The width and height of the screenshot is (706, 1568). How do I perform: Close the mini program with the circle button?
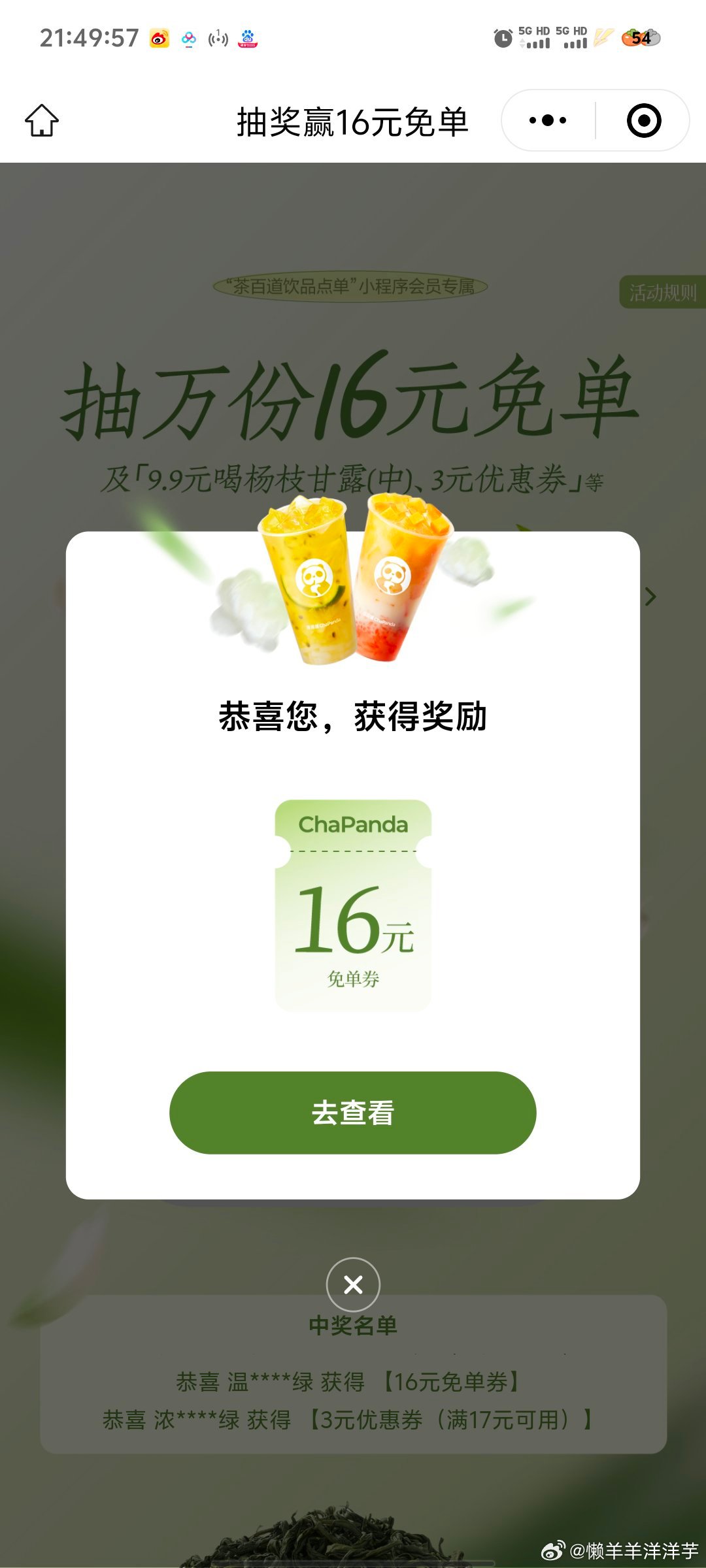643,121
